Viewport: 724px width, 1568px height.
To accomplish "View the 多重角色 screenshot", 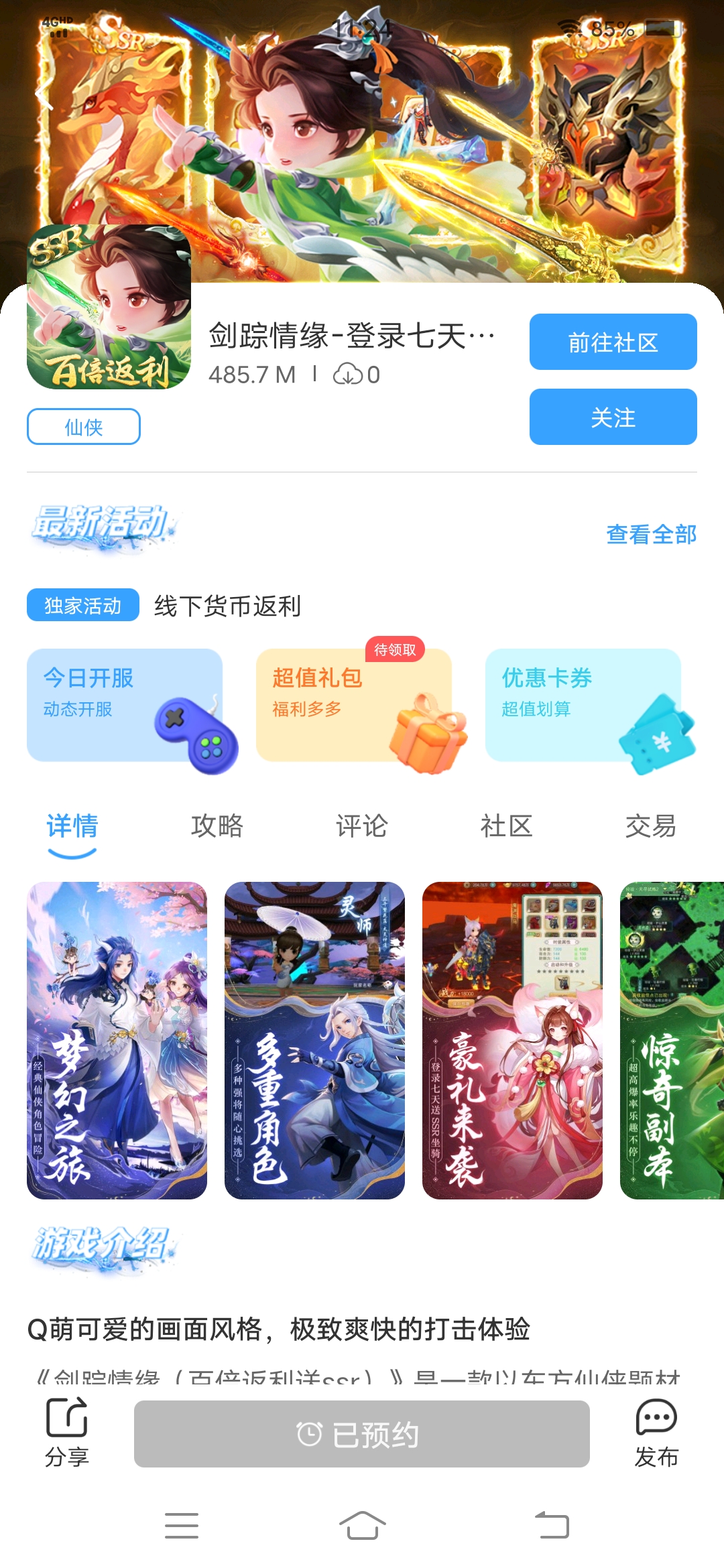I will [314, 1041].
